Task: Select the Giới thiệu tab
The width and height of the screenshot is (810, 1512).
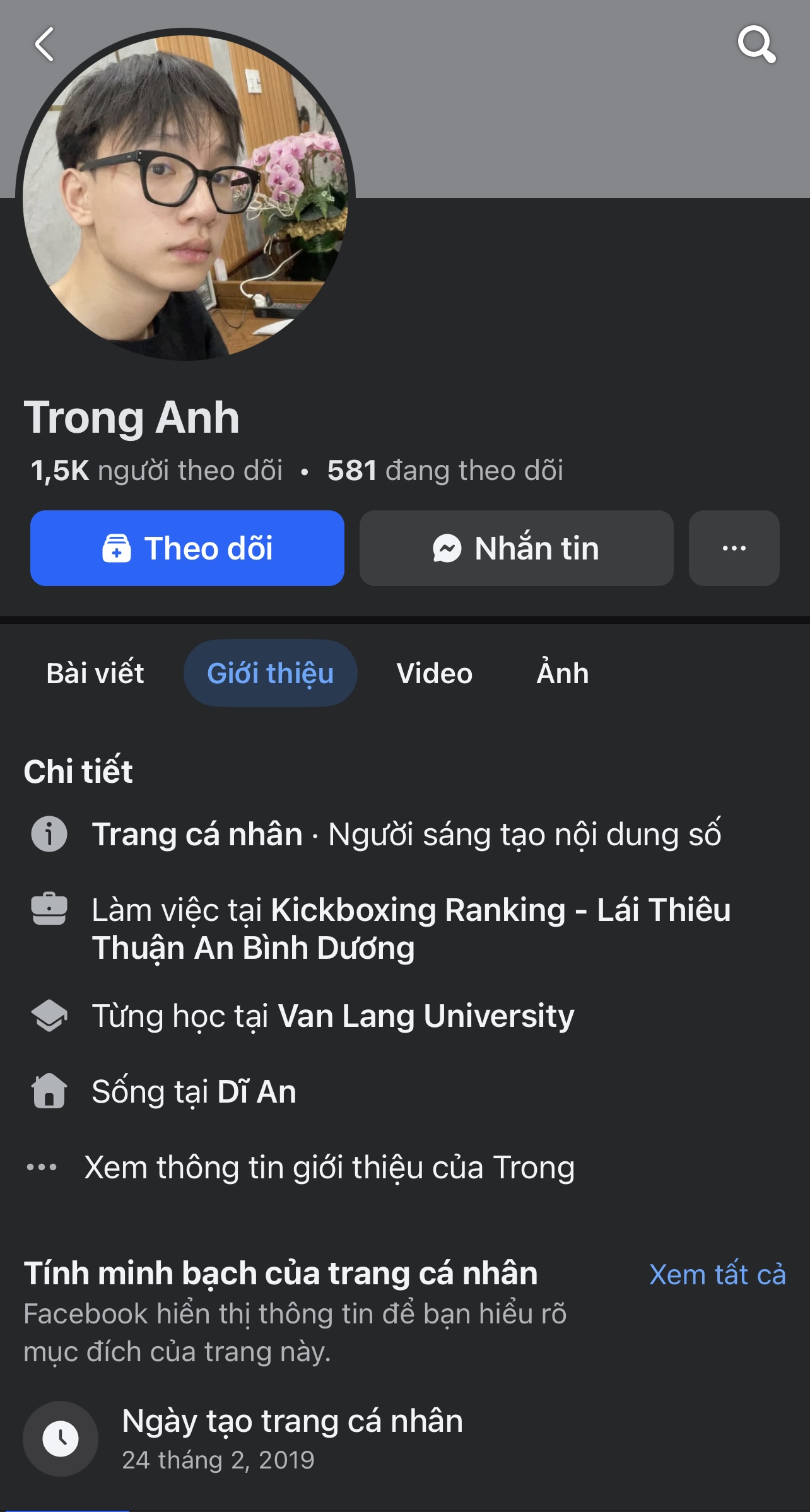Action: pyautogui.click(x=270, y=673)
